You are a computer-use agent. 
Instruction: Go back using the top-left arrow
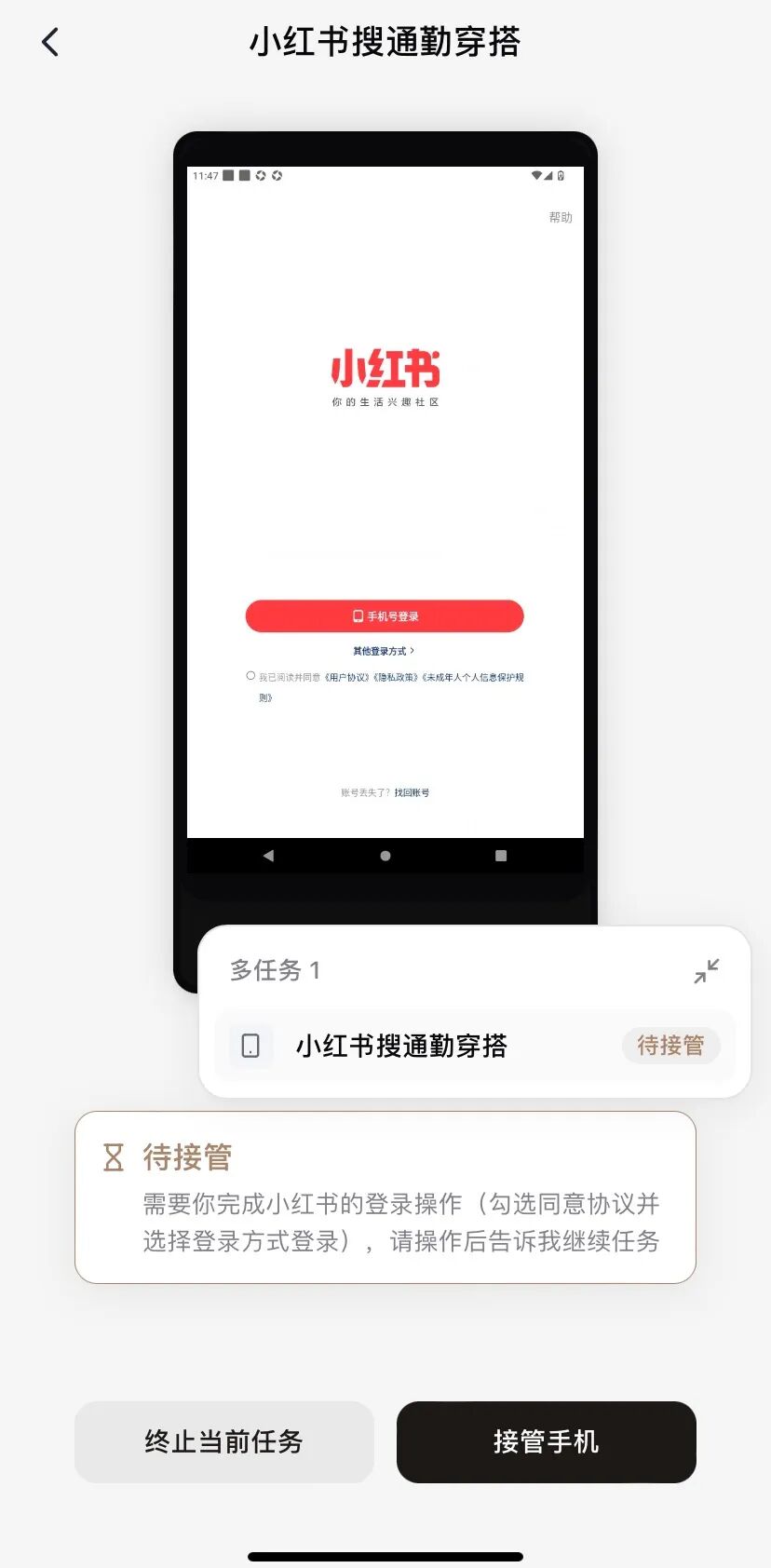coord(50,42)
